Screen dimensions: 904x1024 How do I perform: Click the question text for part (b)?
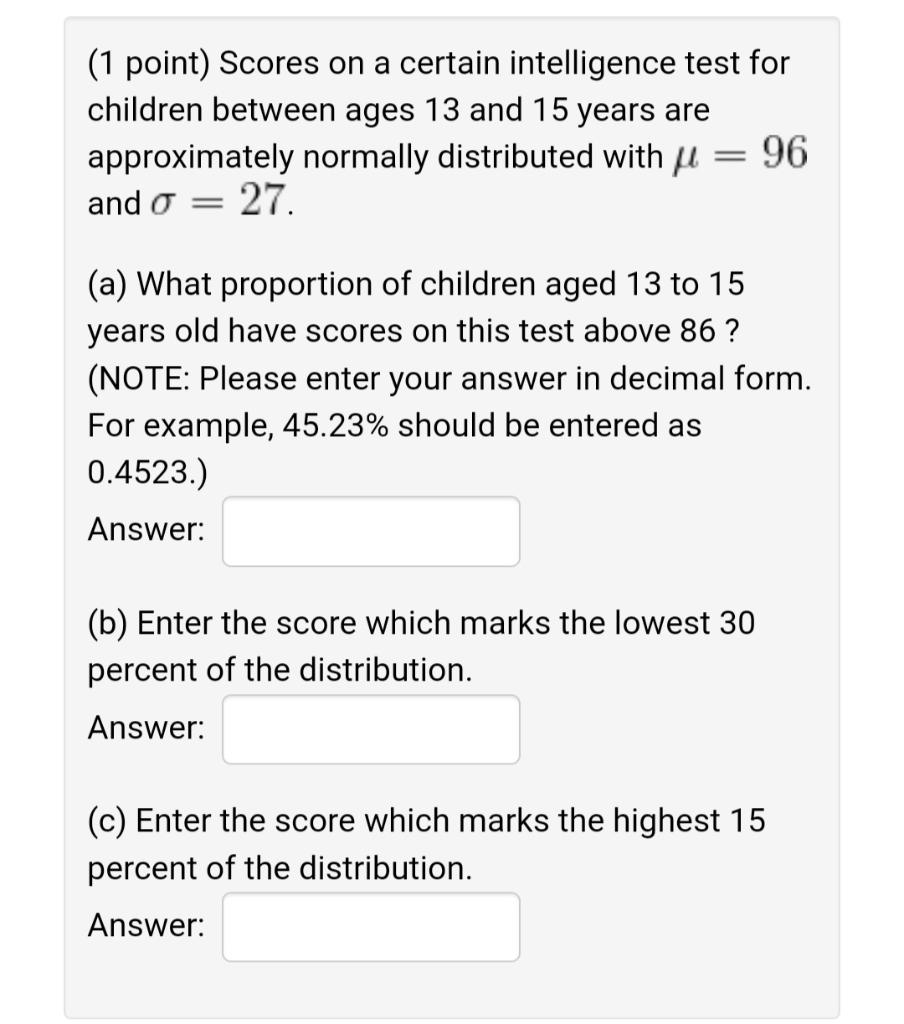(400, 646)
